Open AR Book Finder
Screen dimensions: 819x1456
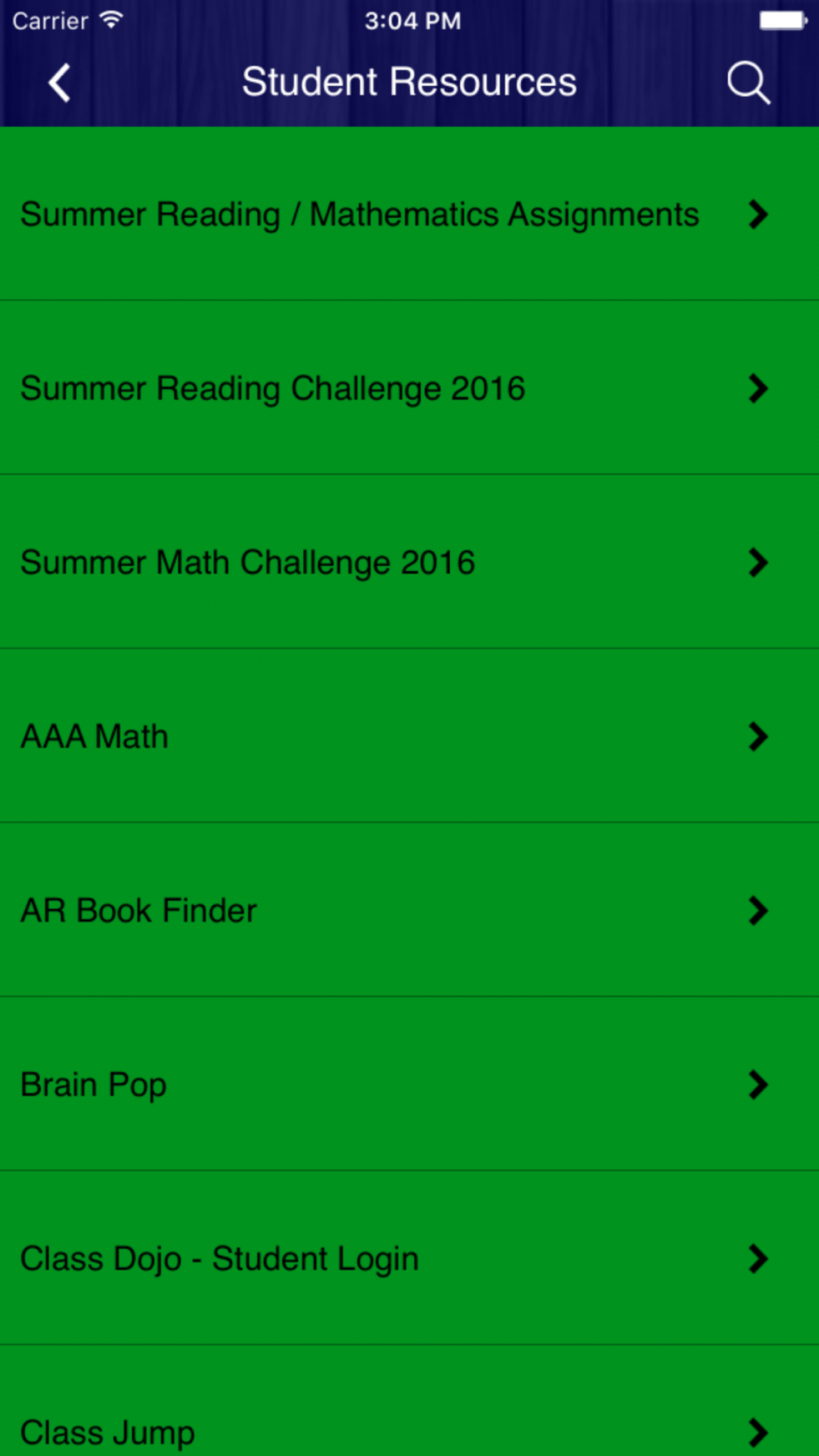point(409,910)
